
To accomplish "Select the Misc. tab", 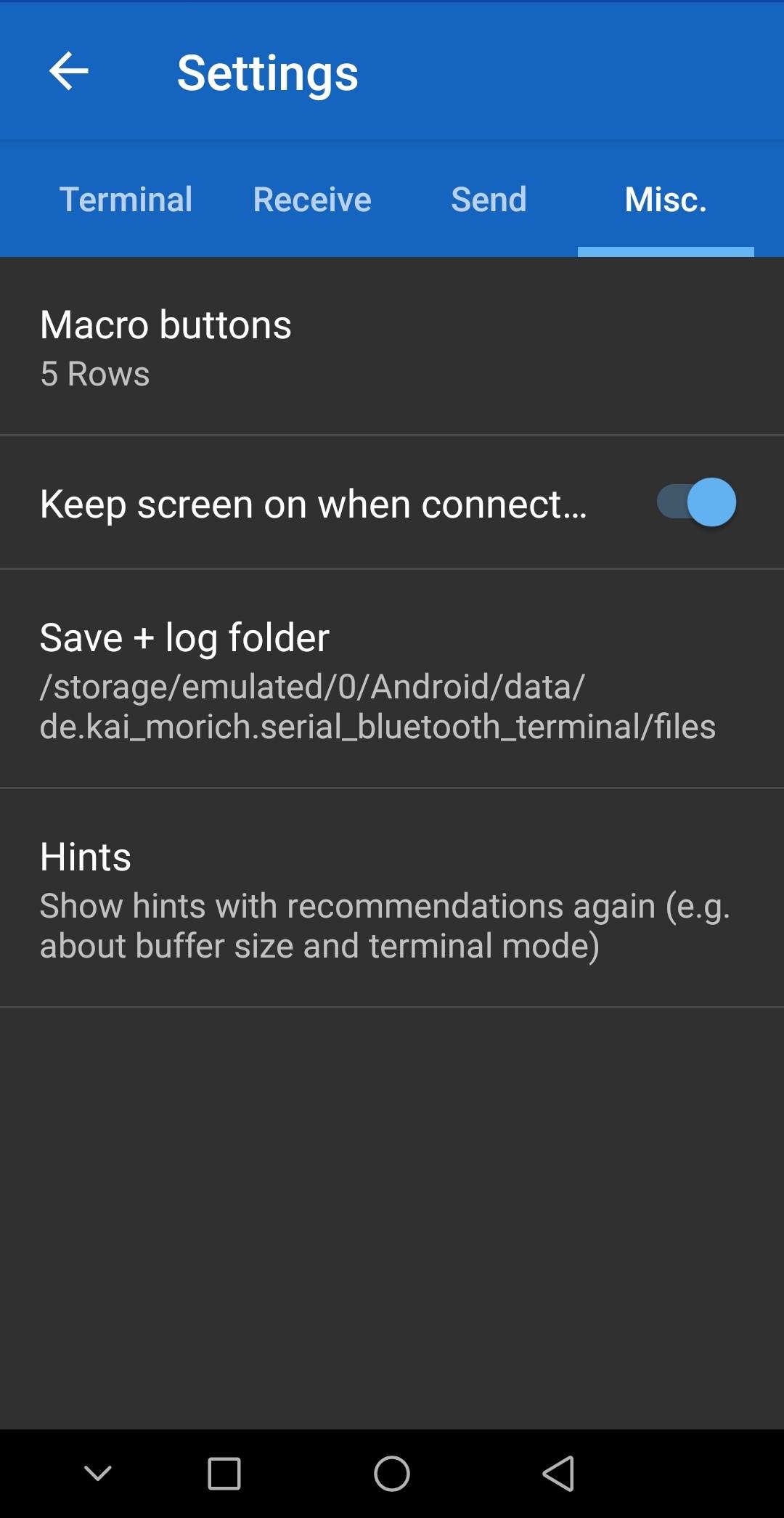I will coord(666,199).
